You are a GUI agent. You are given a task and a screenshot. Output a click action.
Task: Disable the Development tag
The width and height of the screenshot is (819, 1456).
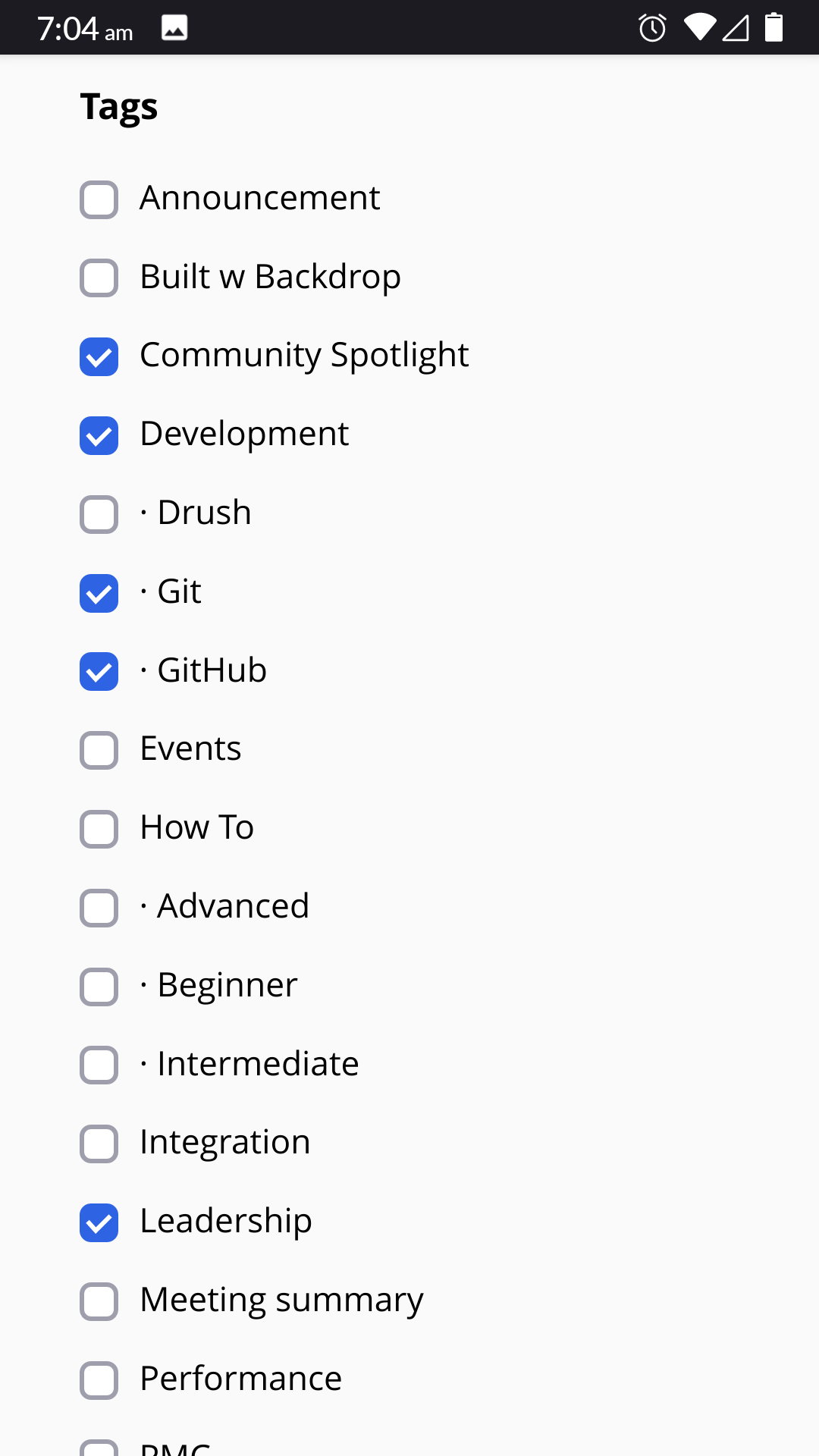pos(99,436)
